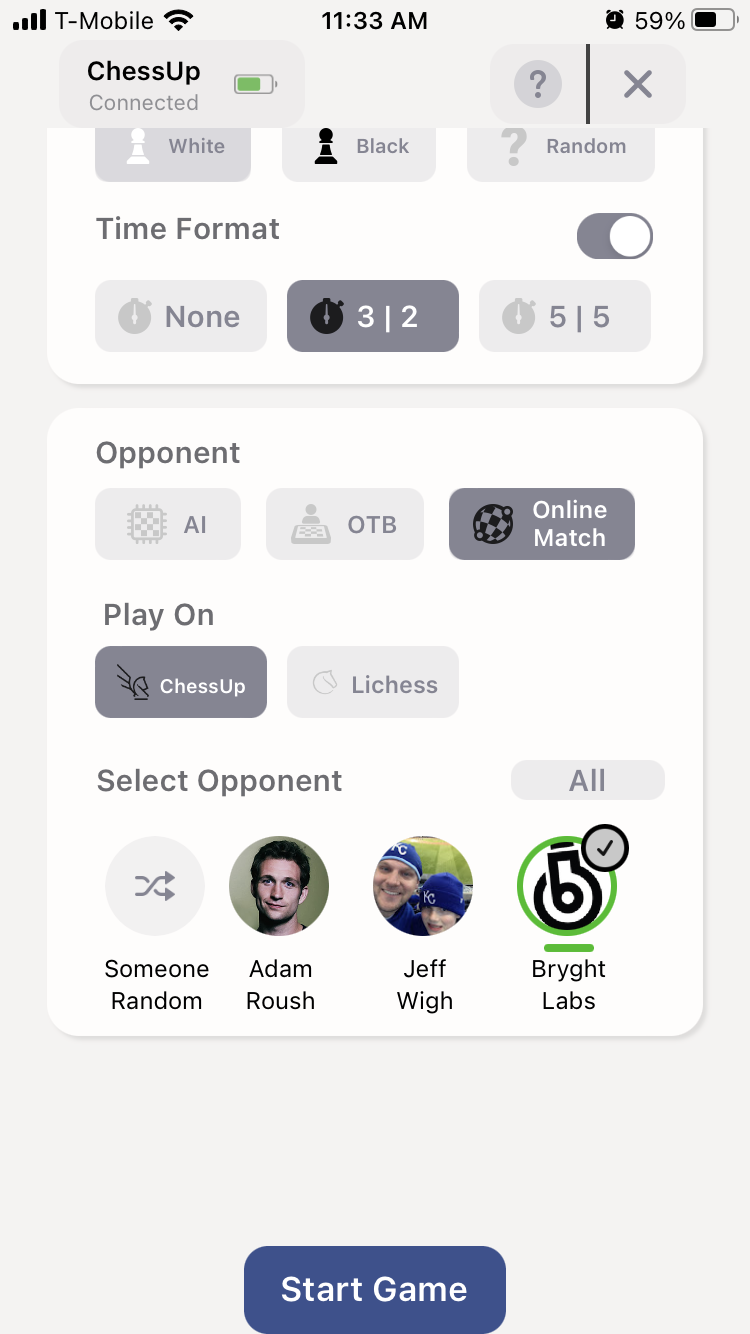Toggle the Time Format switch
Image resolution: width=750 pixels, height=1334 pixels.
[x=614, y=236]
